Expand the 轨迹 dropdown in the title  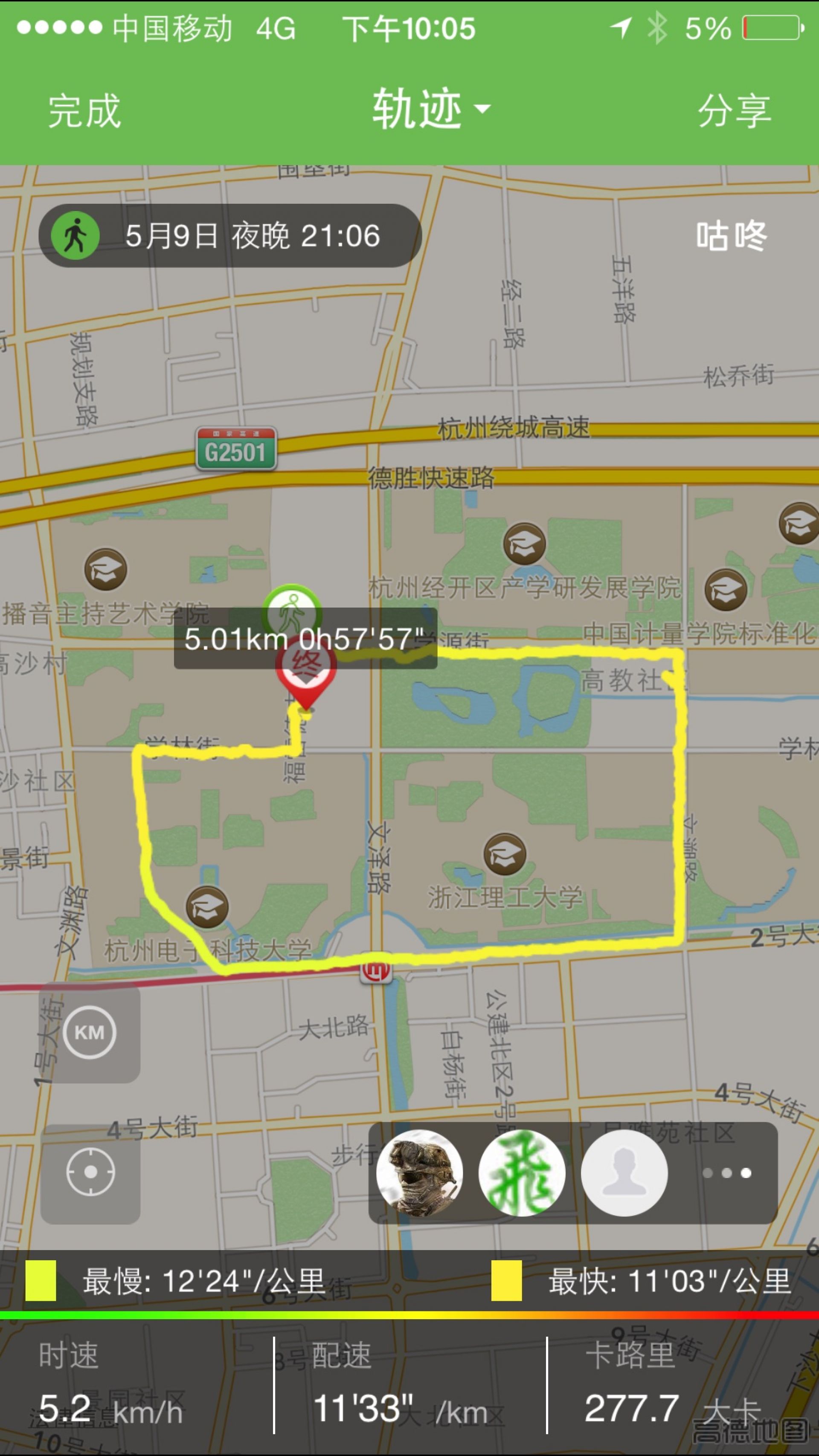click(x=430, y=109)
